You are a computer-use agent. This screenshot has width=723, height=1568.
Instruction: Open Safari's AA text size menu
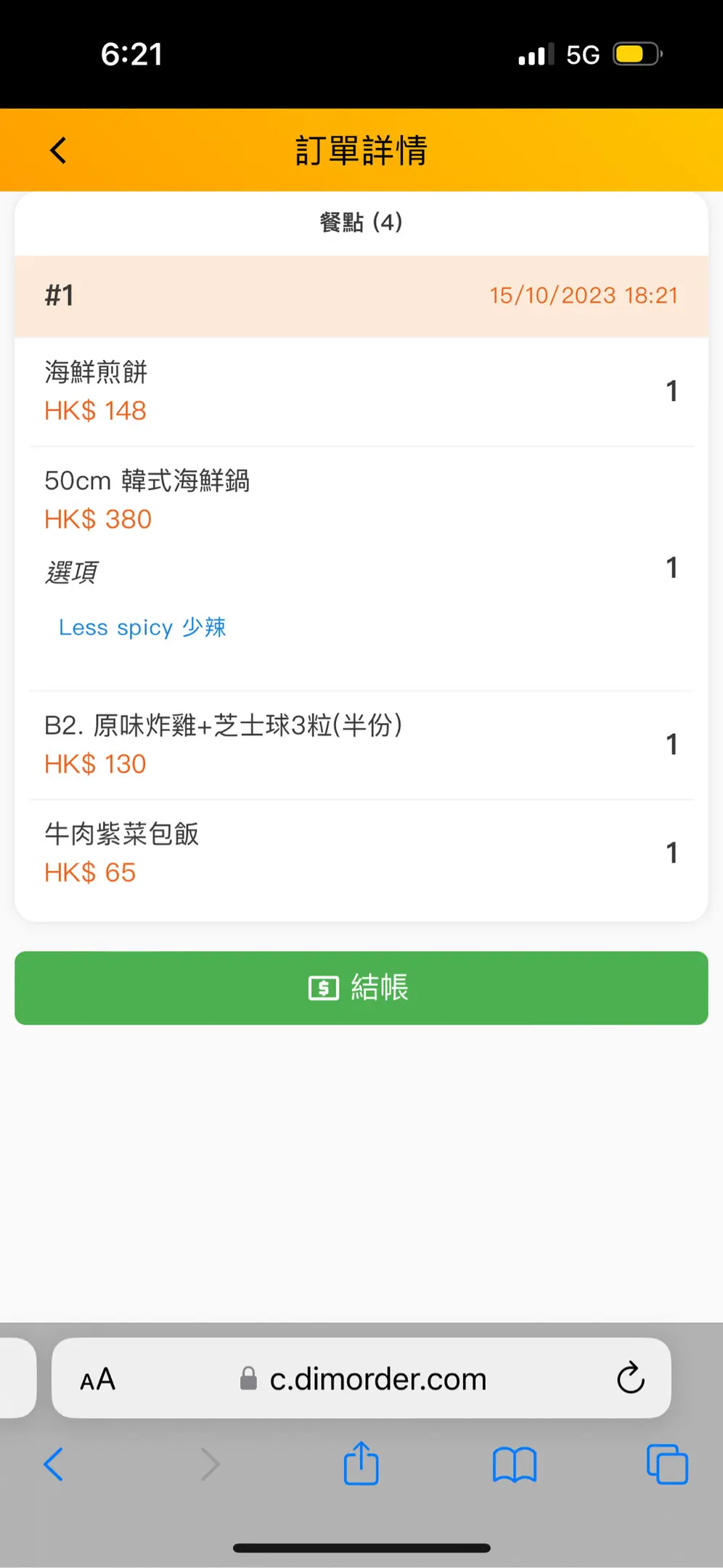[x=98, y=1379]
